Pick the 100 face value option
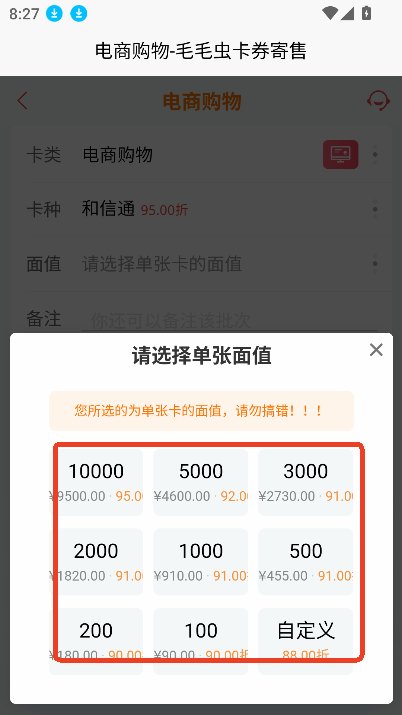 (201, 641)
